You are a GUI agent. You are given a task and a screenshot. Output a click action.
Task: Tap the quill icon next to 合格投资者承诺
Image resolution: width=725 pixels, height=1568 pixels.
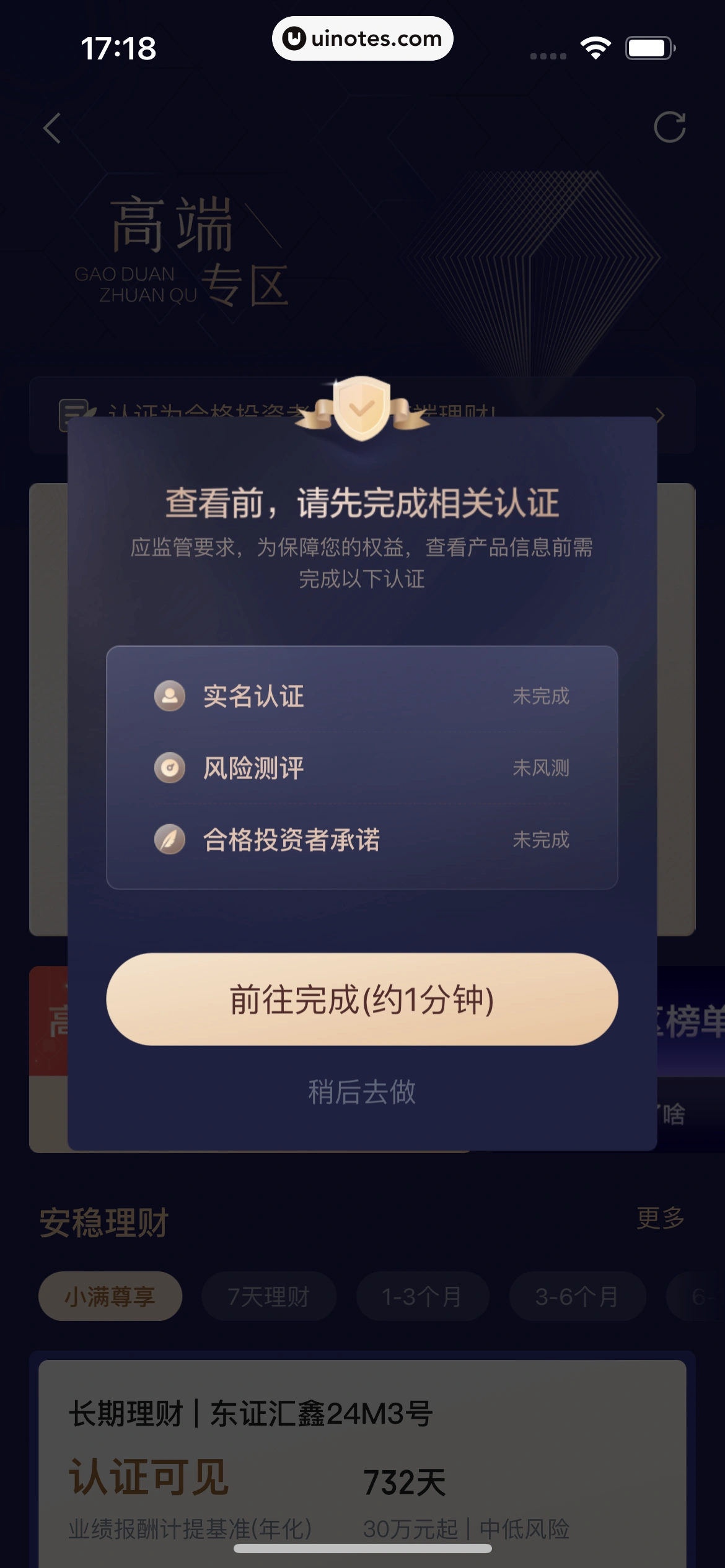(169, 840)
